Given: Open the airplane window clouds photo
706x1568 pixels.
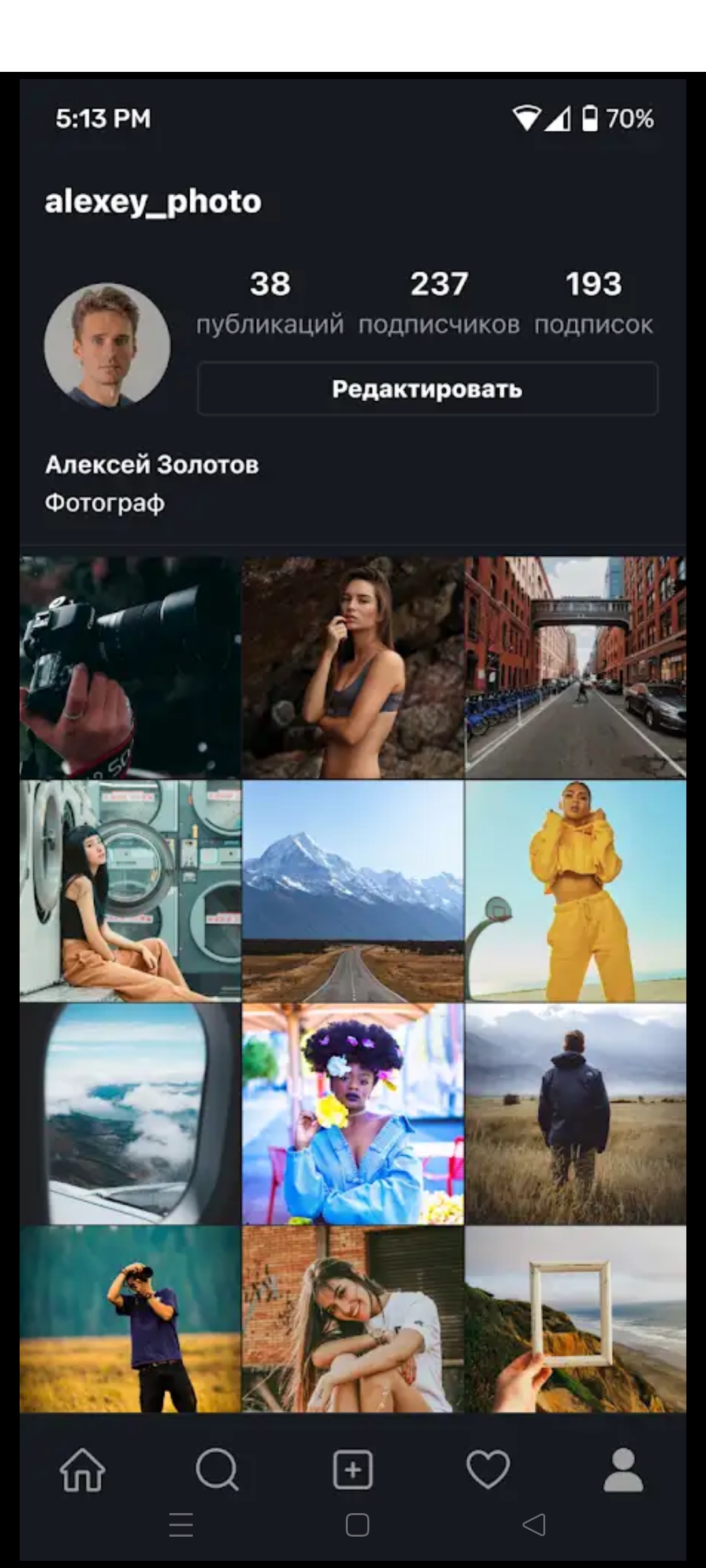Looking at the screenshot, I should coord(130,1114).
